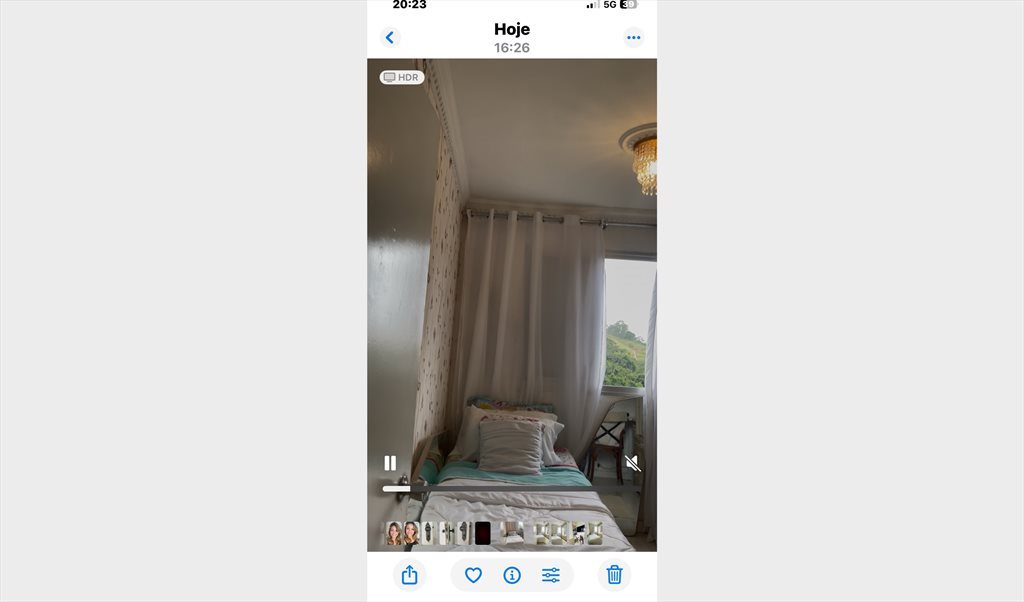This screenshot has height=602, width=1024.
Task: Share this video
Action: point(409,575)
